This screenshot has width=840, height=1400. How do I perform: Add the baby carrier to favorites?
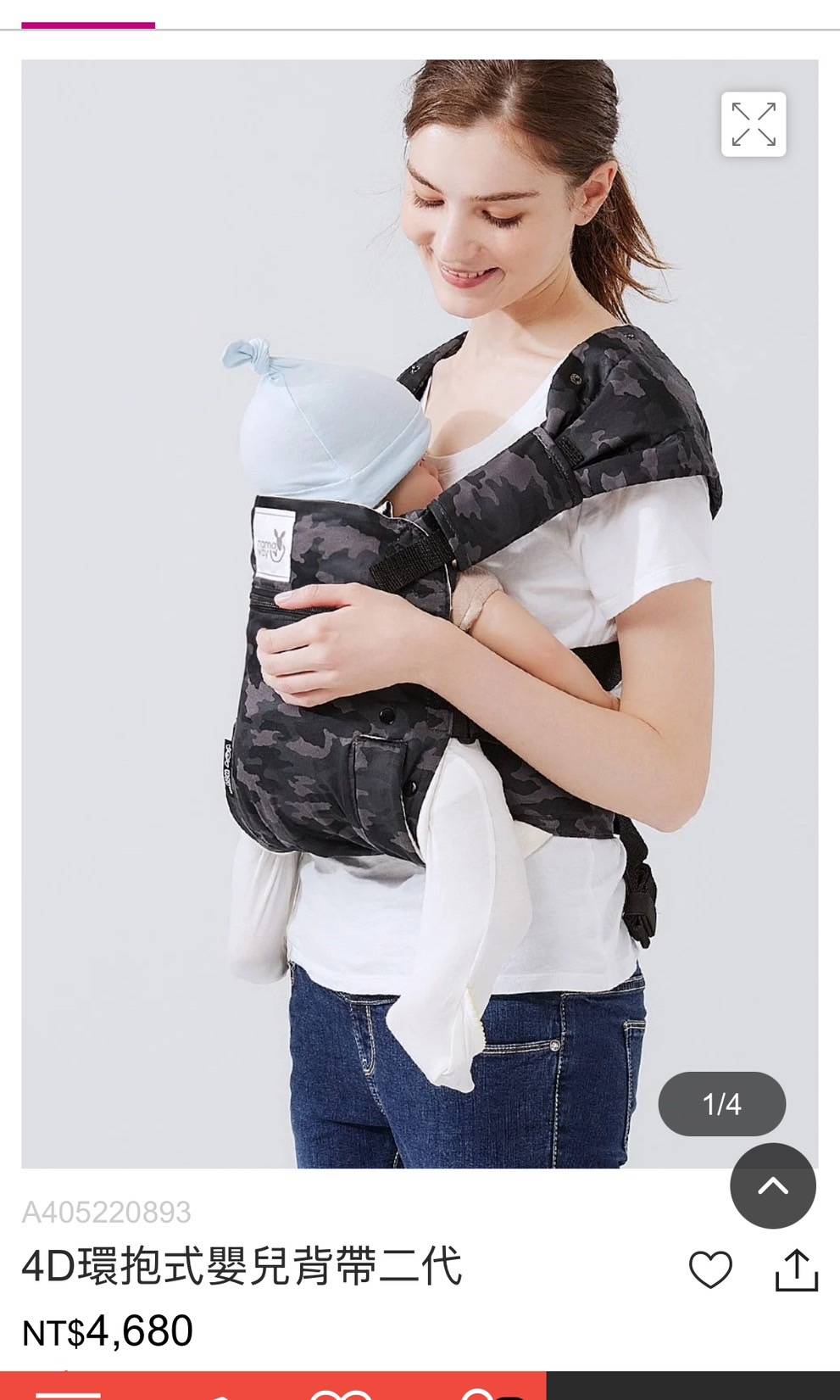[x=710, y=1269]
